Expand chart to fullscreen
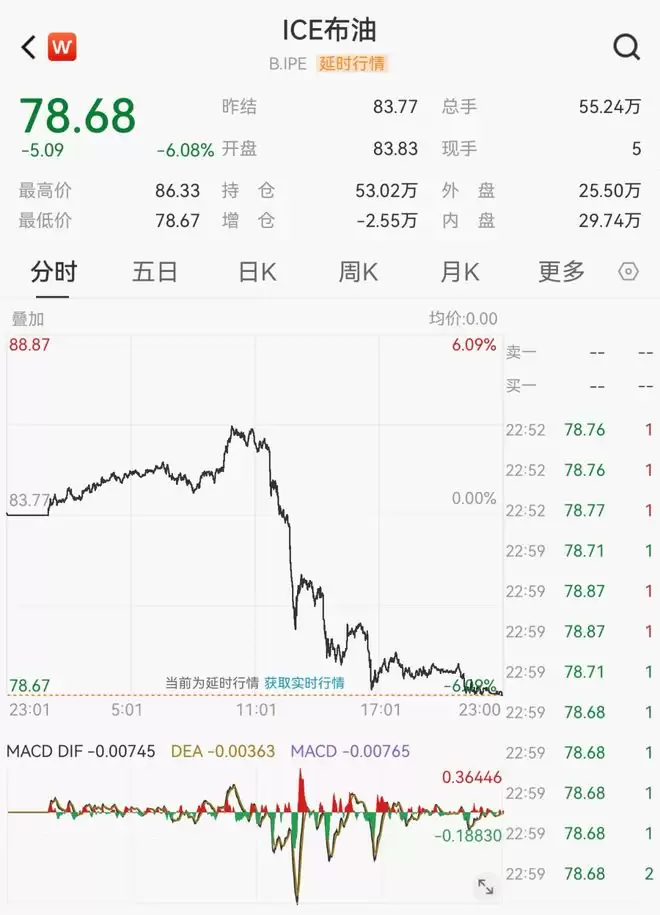The width and height of the screenshot is (660, 915). (x=486, y=886)
